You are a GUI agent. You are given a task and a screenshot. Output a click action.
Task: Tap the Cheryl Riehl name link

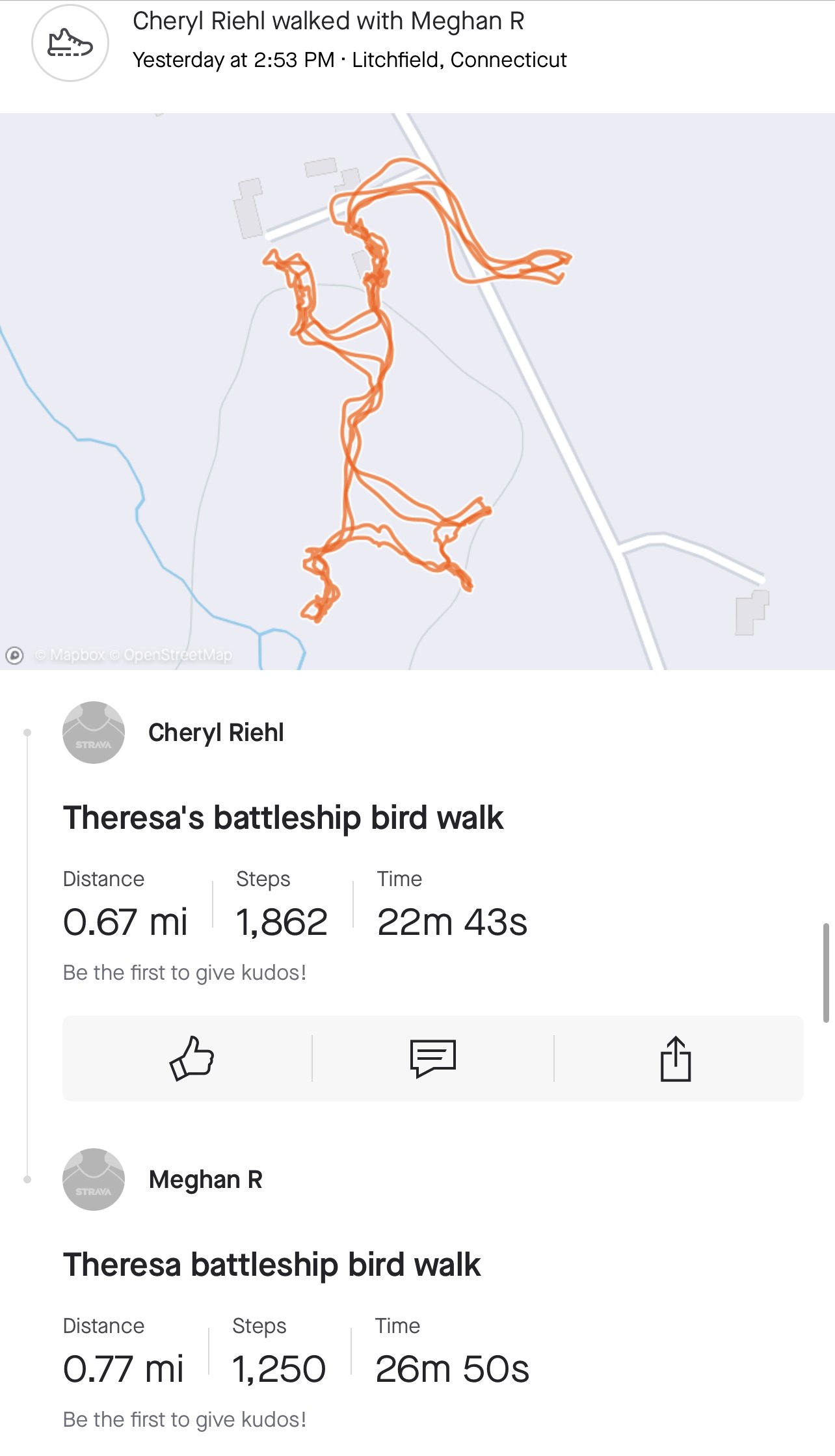tap(216, 733)
